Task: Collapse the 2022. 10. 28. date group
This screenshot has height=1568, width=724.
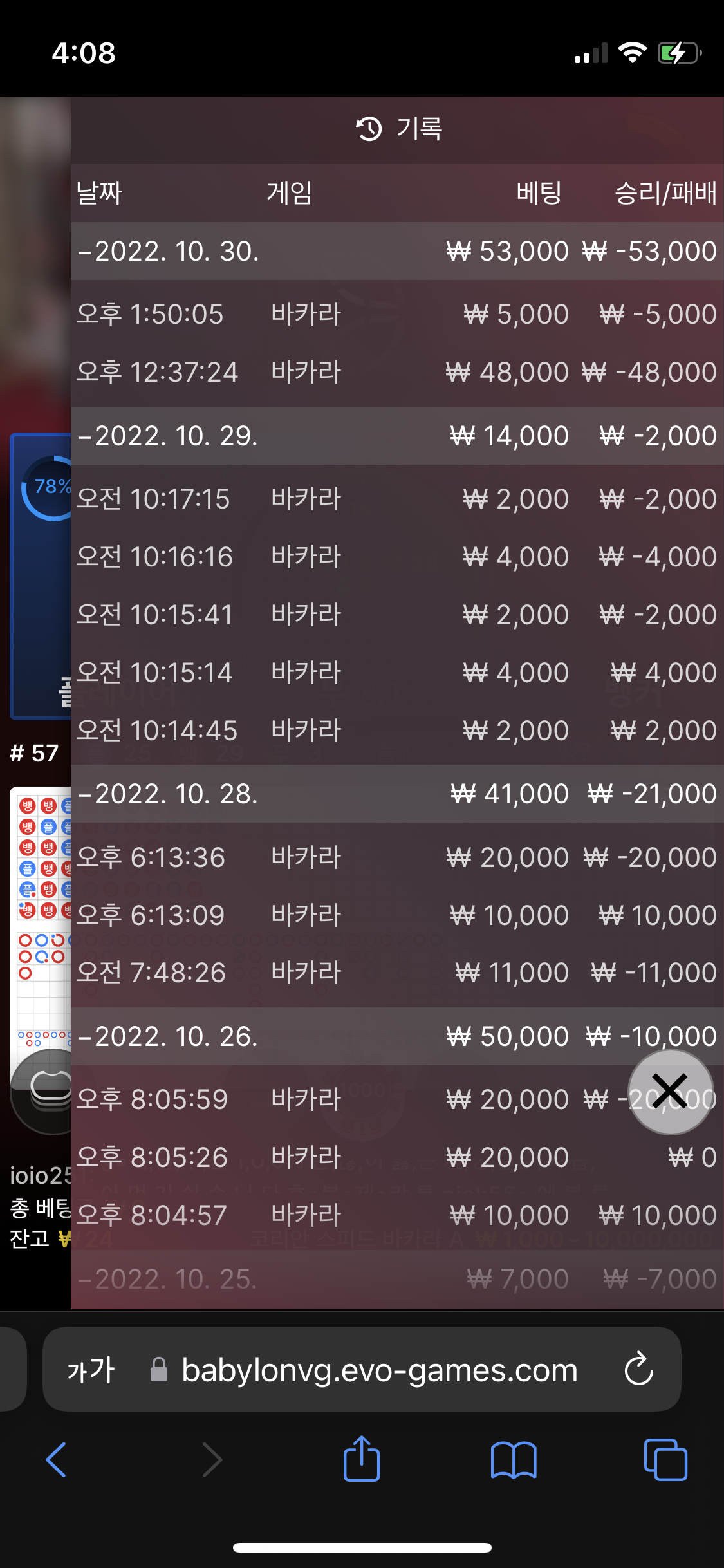Action: click(x=169, y=794)
